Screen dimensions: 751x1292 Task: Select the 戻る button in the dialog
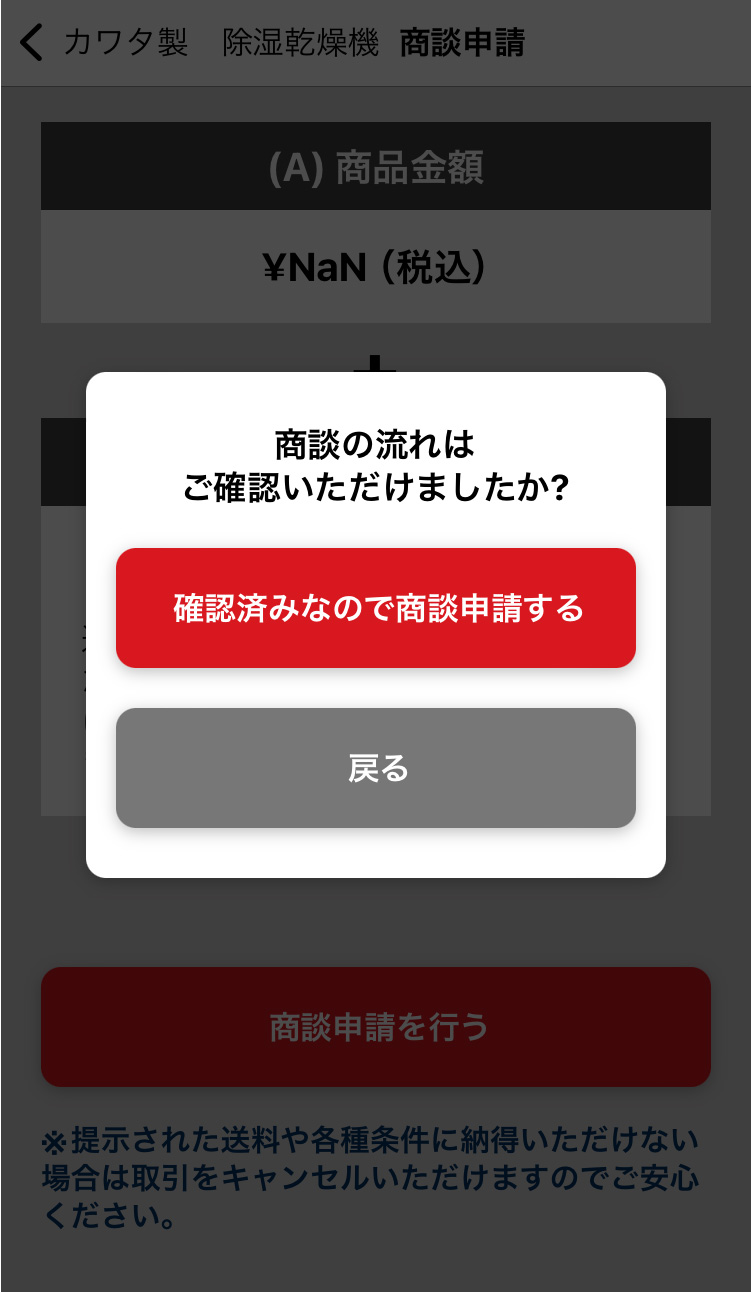376,768
